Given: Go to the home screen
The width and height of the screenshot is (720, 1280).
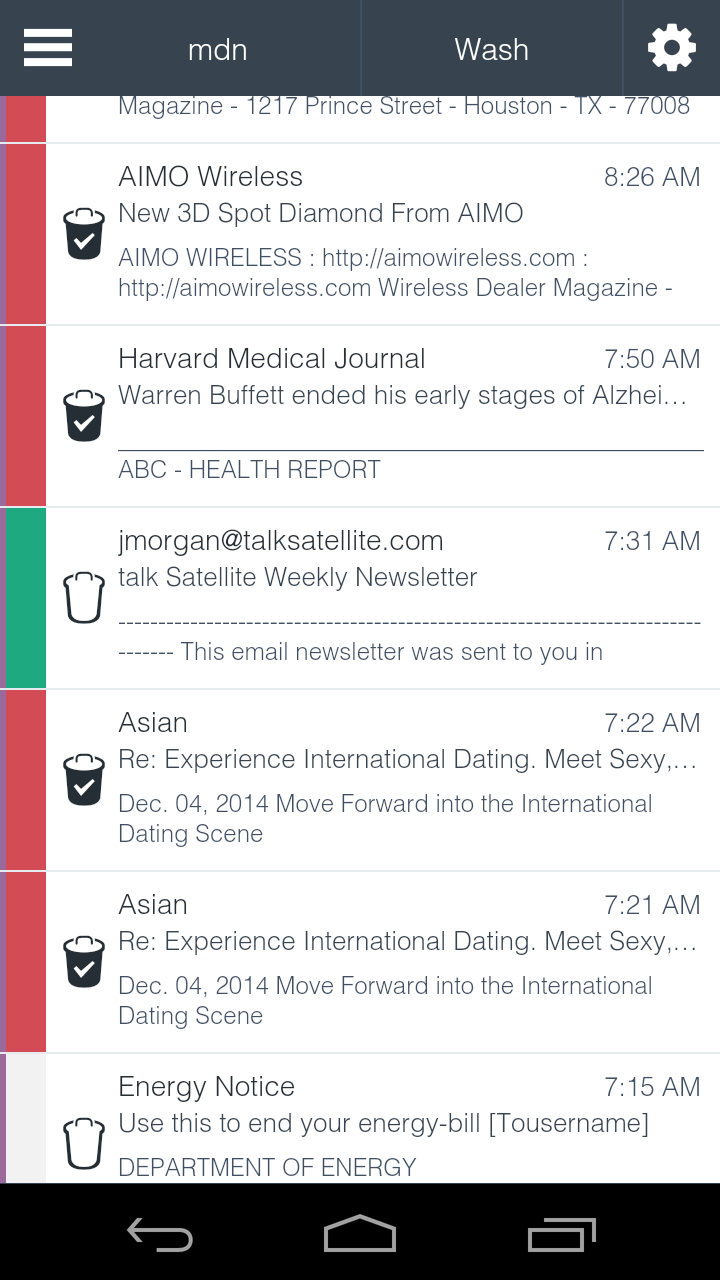Looking at the screenshot, I should pos(360,1234).
